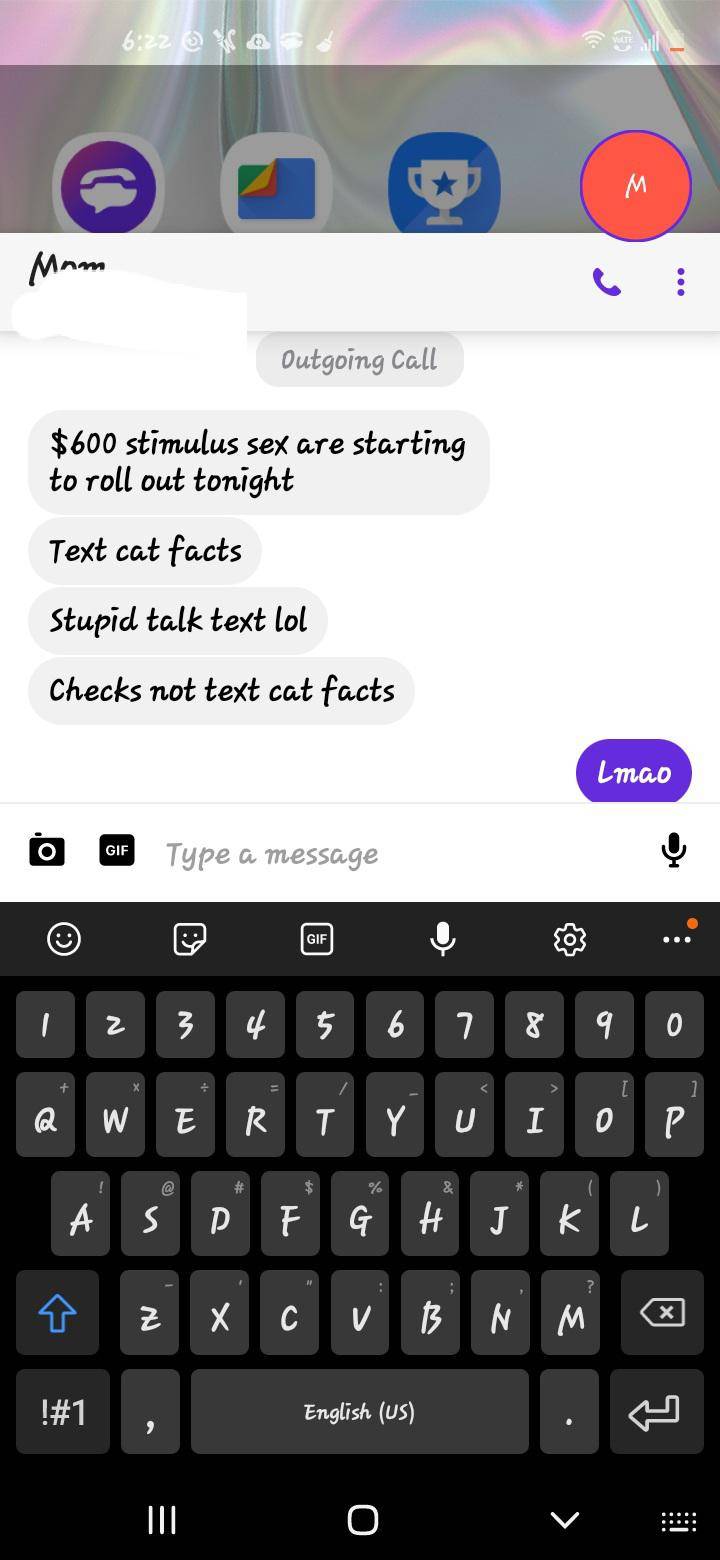
Task: Toggle Shift on the keyboard
Action: [56, 1312]
